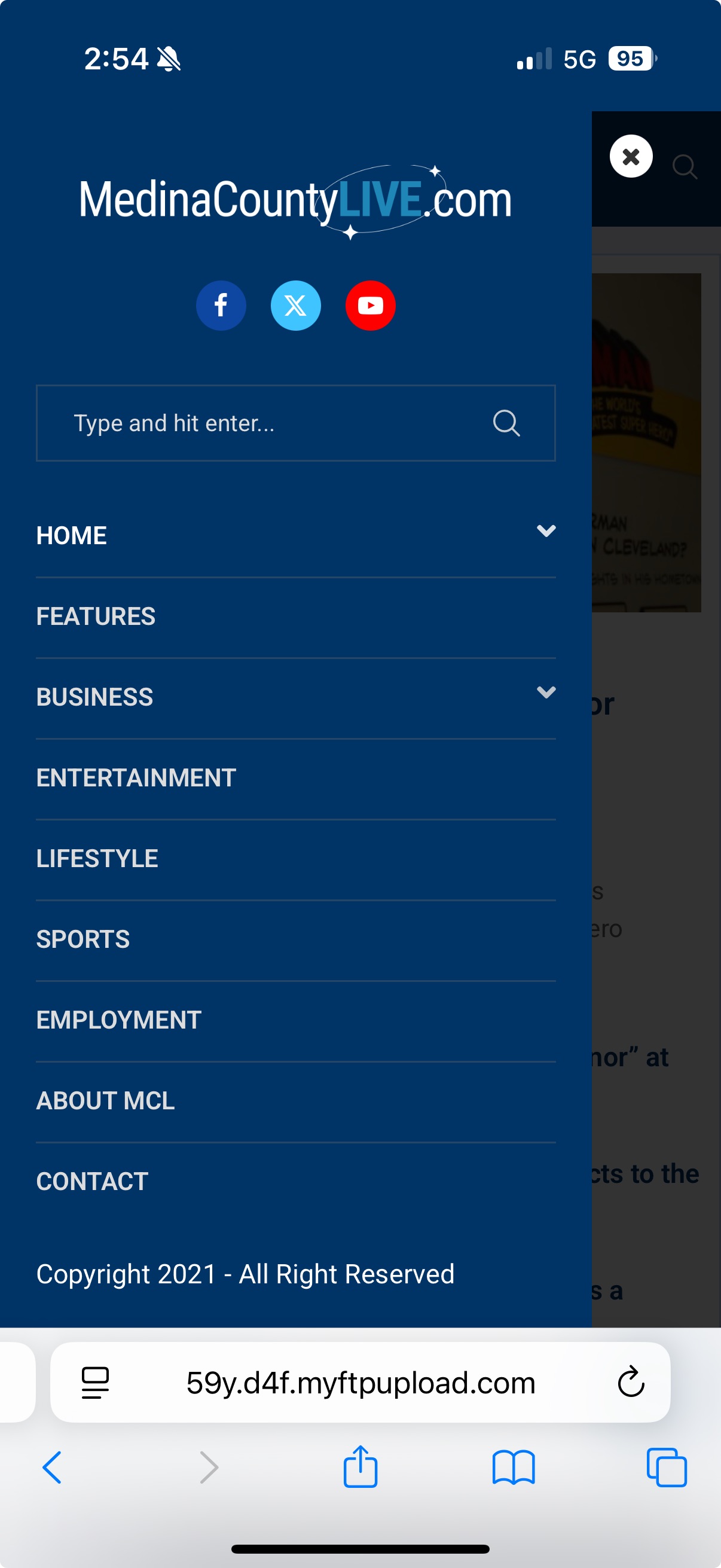Screen dimensions: 721x1568
Task: Open the EMPLOYMENT page
Action: point(119,1020)
